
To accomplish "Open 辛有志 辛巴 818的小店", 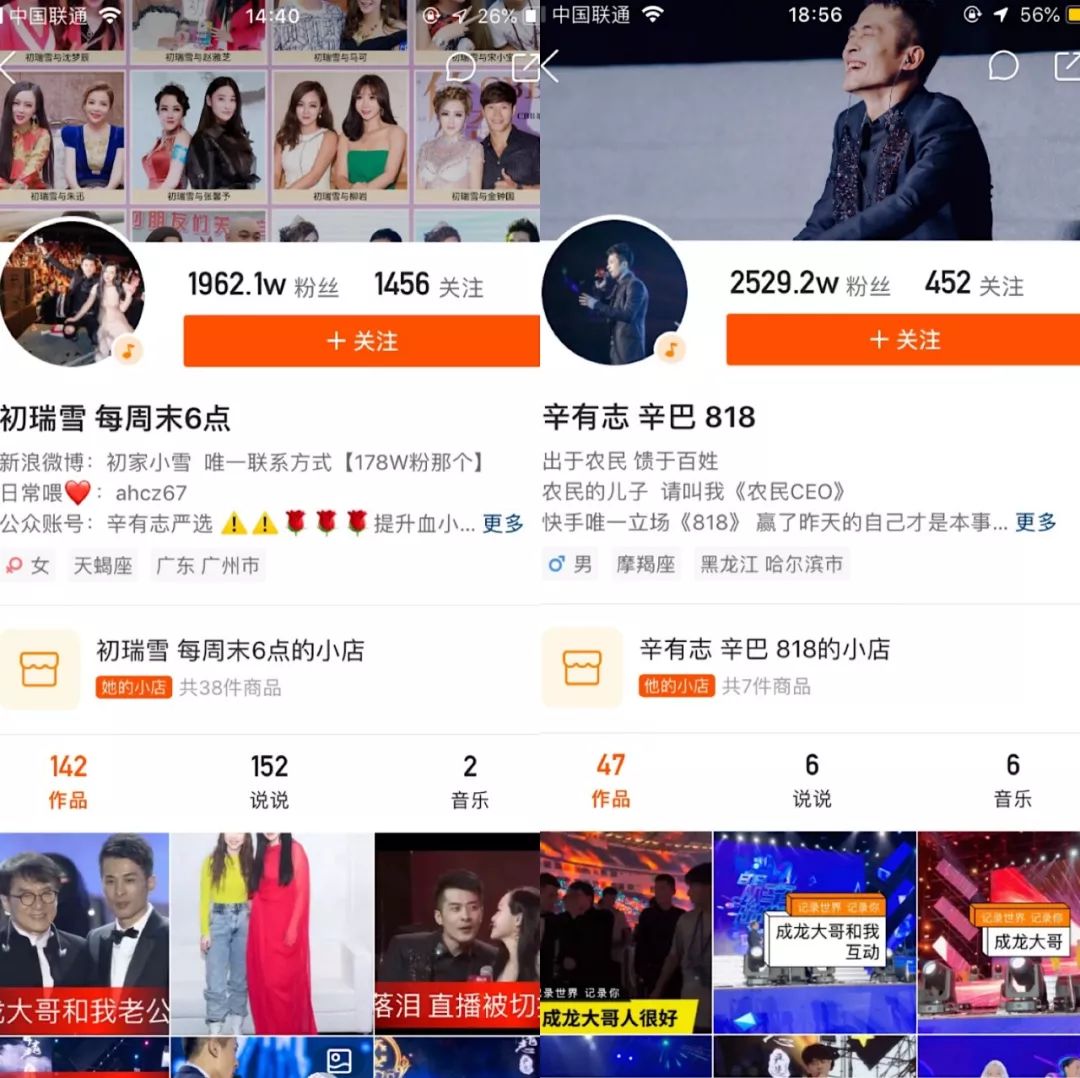I will coord(765,667).
